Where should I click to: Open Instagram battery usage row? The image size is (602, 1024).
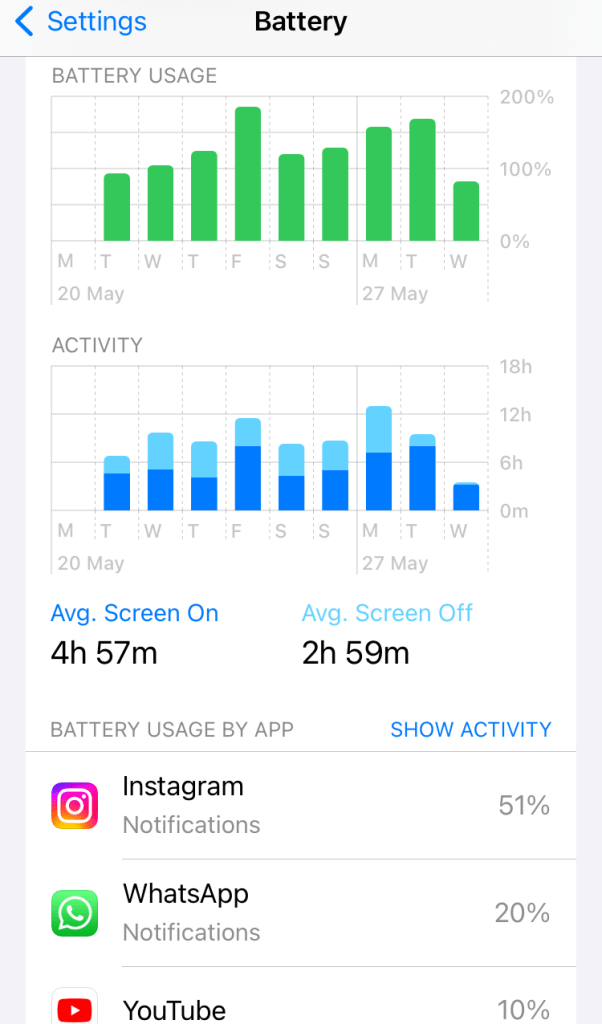coord(300,805)
